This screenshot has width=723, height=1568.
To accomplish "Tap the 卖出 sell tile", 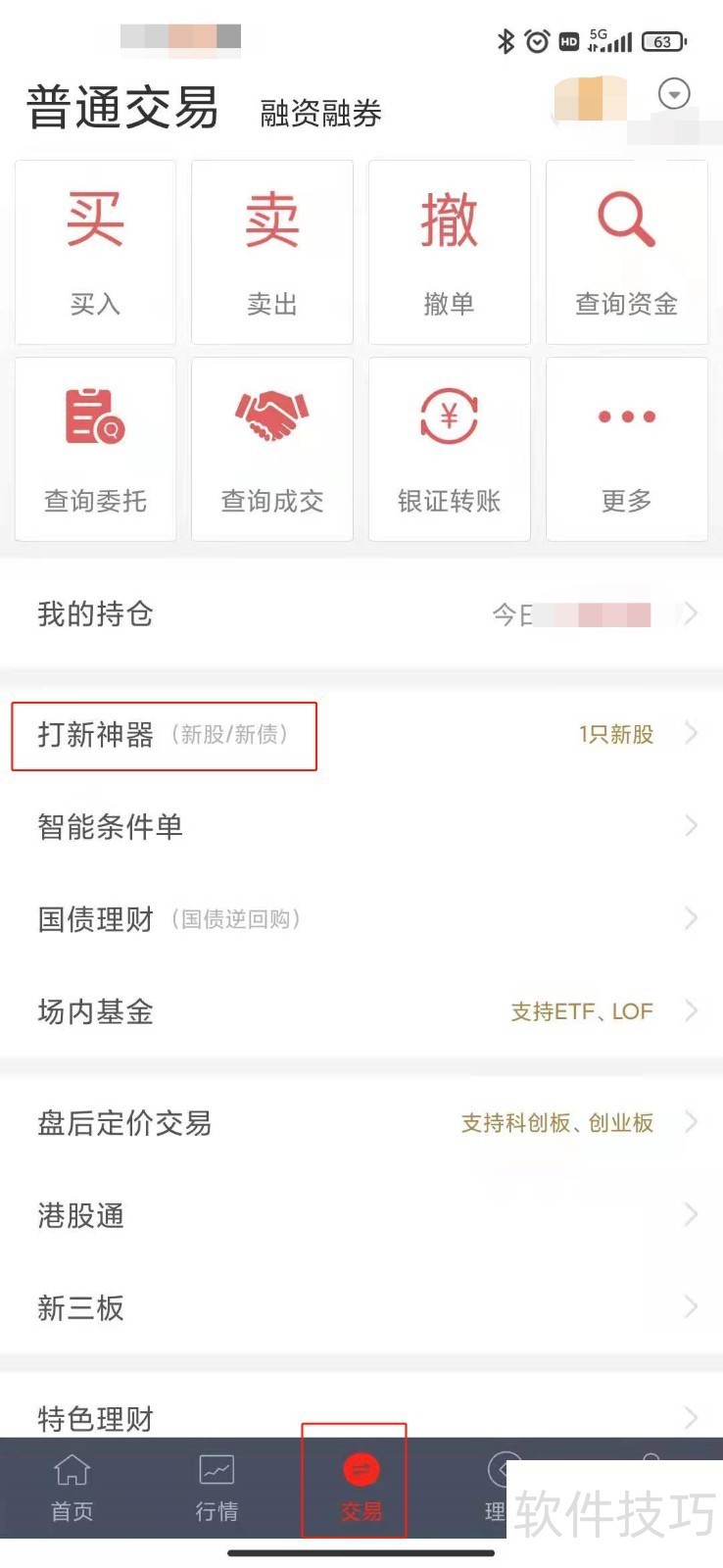I will click(272, 253).
